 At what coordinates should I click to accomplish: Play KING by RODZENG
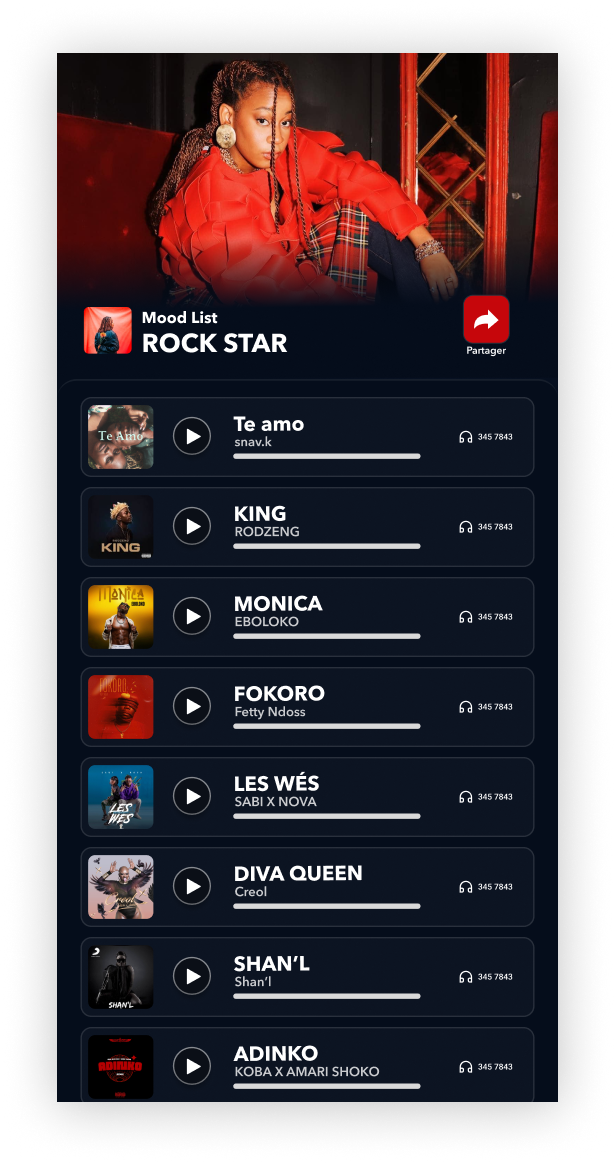192,526
